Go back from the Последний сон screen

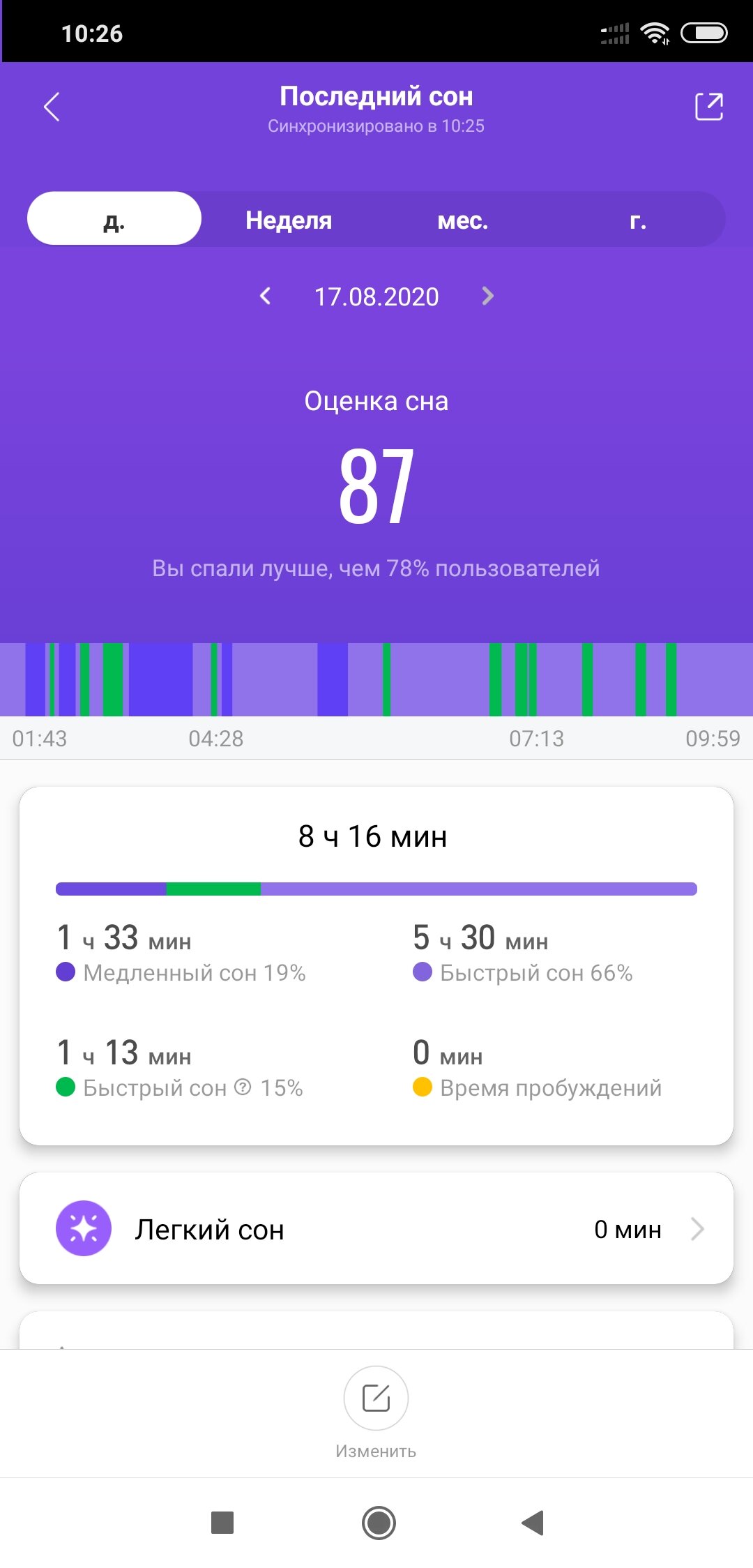point(52,107)
